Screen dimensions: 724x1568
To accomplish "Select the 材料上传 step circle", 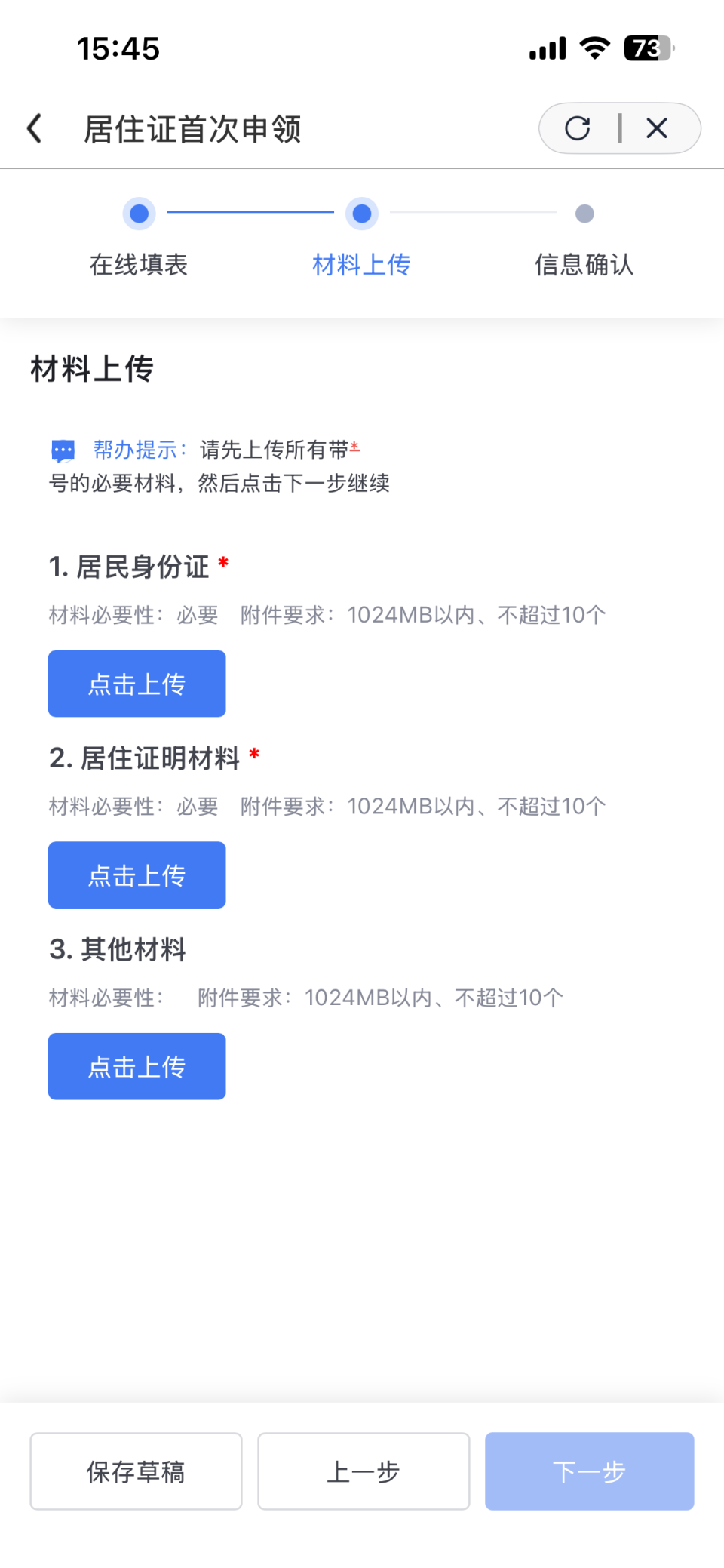I will point(361,214).
